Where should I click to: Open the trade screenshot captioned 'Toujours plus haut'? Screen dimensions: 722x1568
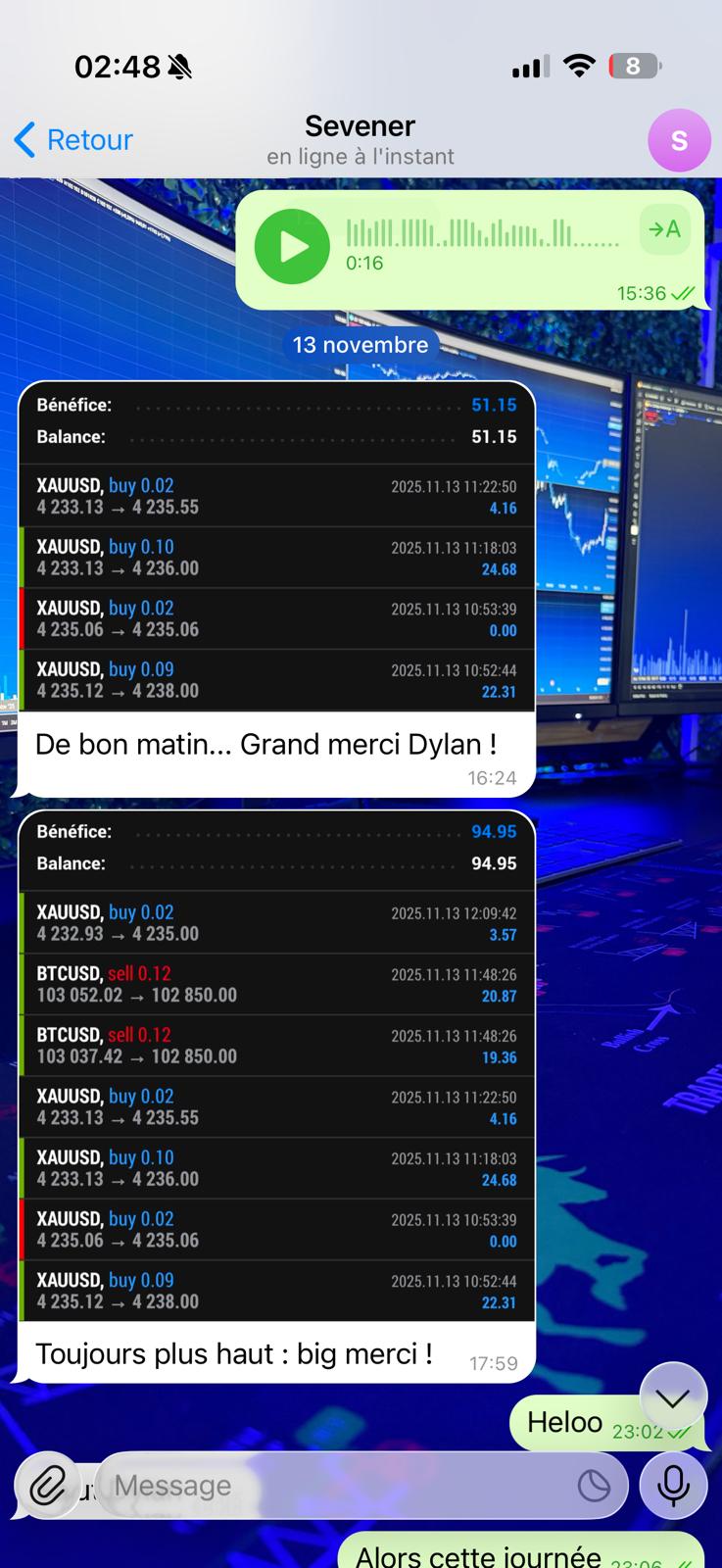[x=276, y=1065]
